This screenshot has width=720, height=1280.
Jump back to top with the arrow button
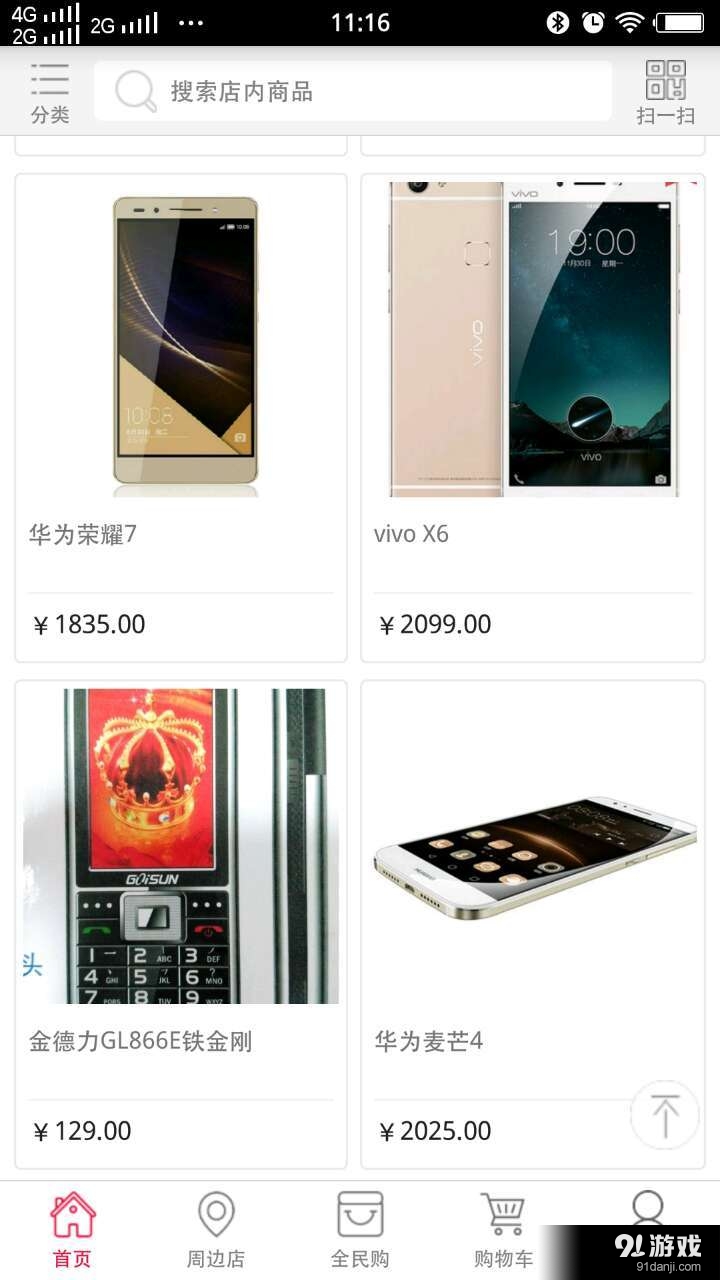pyautogui.click(x=665, y=1114)
